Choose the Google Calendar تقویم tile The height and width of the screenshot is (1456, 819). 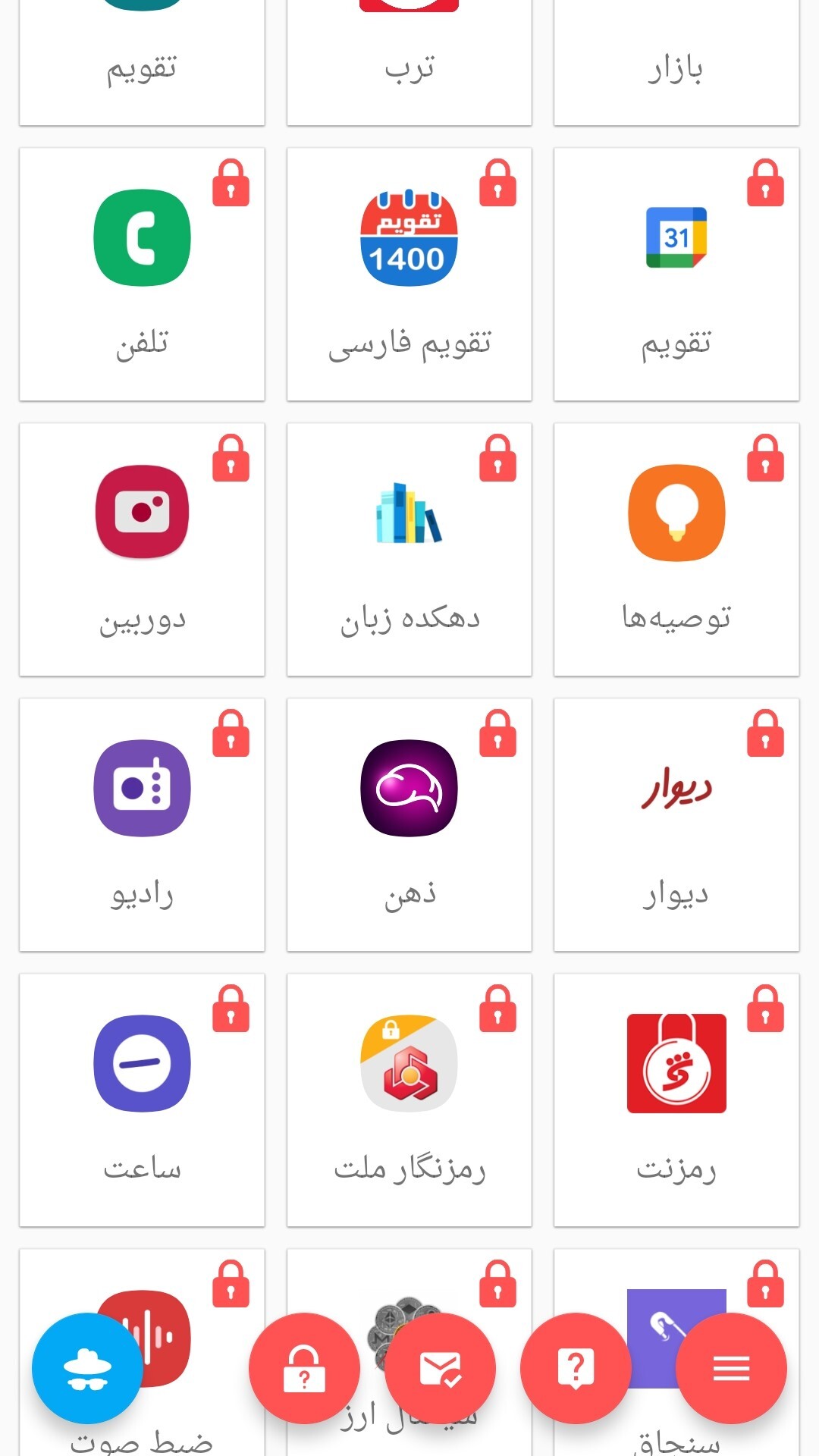[676, 275]
